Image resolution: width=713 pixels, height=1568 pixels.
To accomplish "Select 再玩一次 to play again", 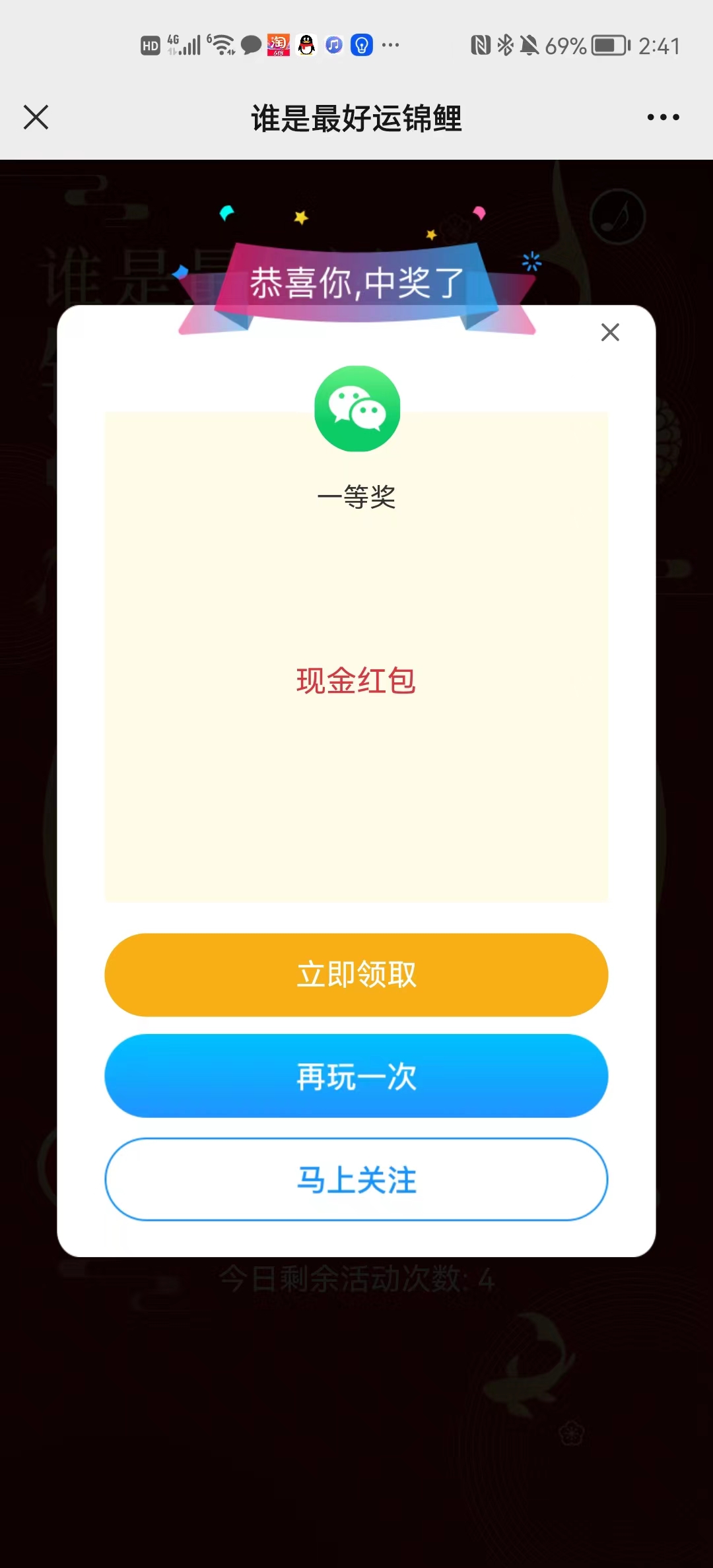I will [x=356, y=1076].
